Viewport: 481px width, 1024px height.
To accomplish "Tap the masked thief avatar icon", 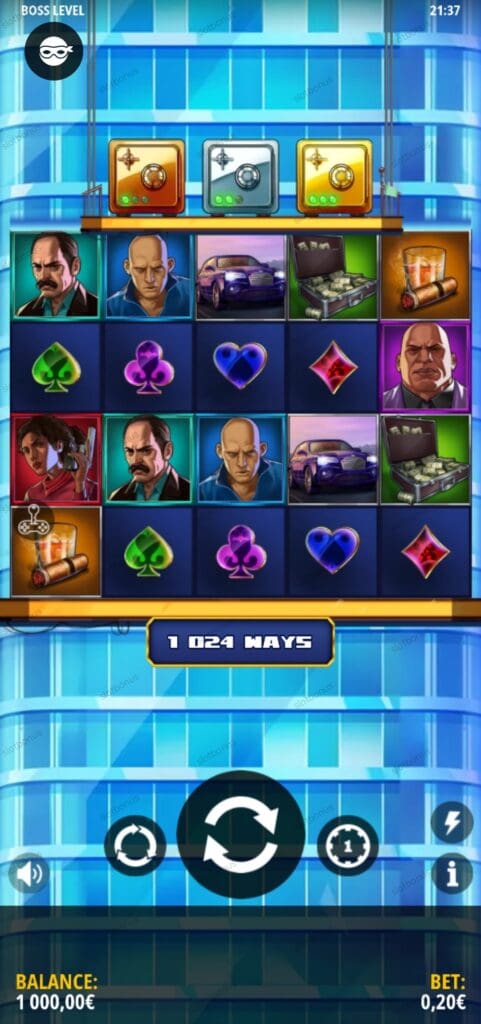I will click(x=54, y=51).
